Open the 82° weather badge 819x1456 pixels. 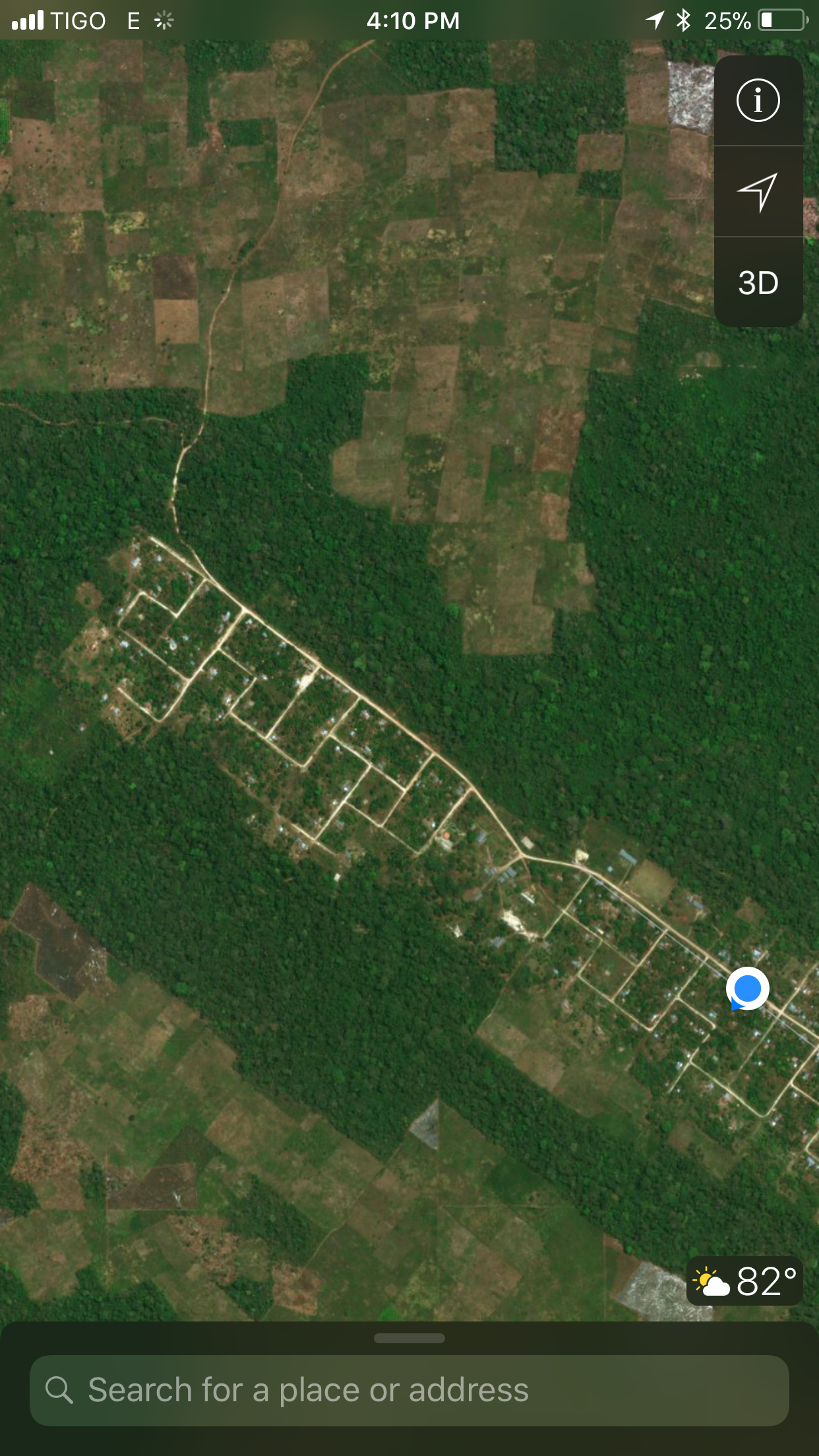point(744,1281)
